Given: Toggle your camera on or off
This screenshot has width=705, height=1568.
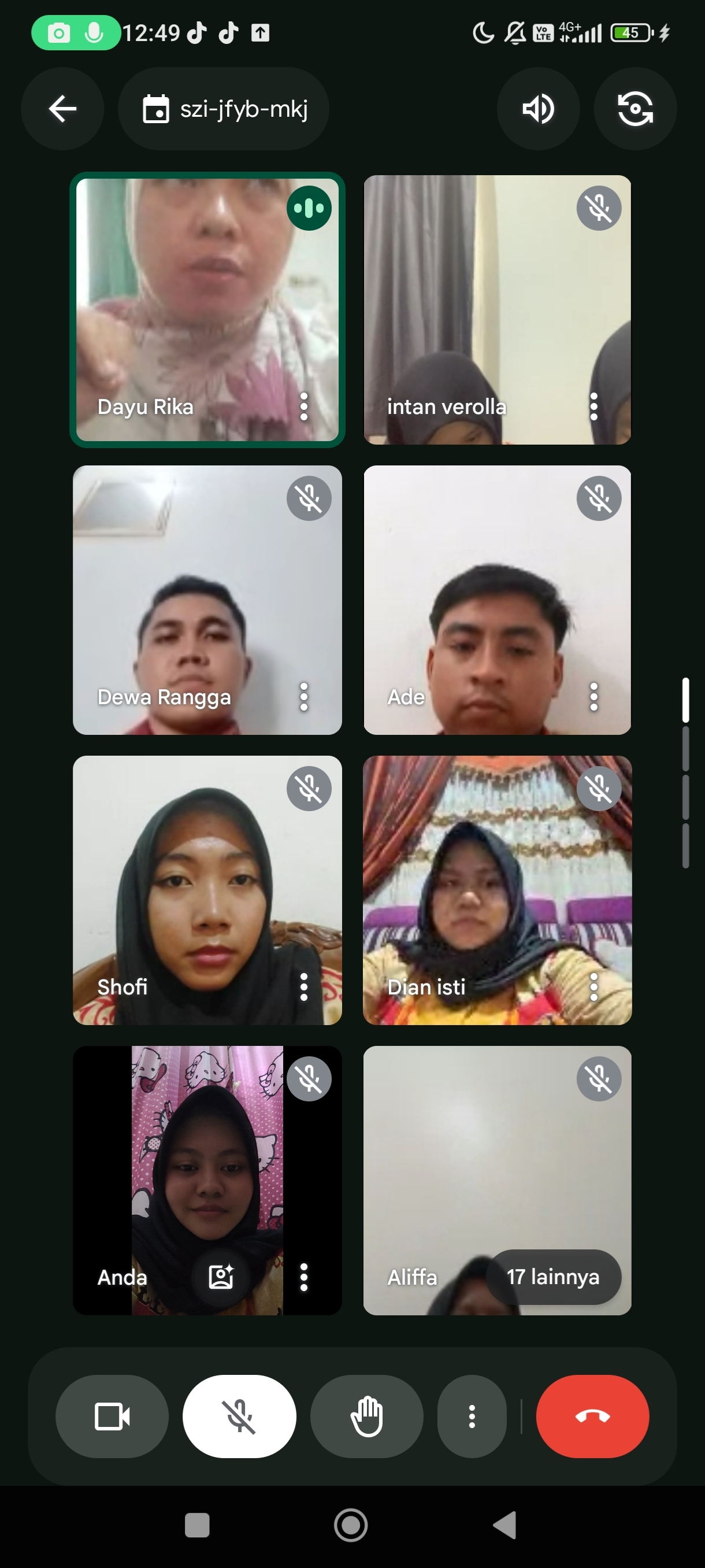Looking at the screenshot, I should [112, 1417].
